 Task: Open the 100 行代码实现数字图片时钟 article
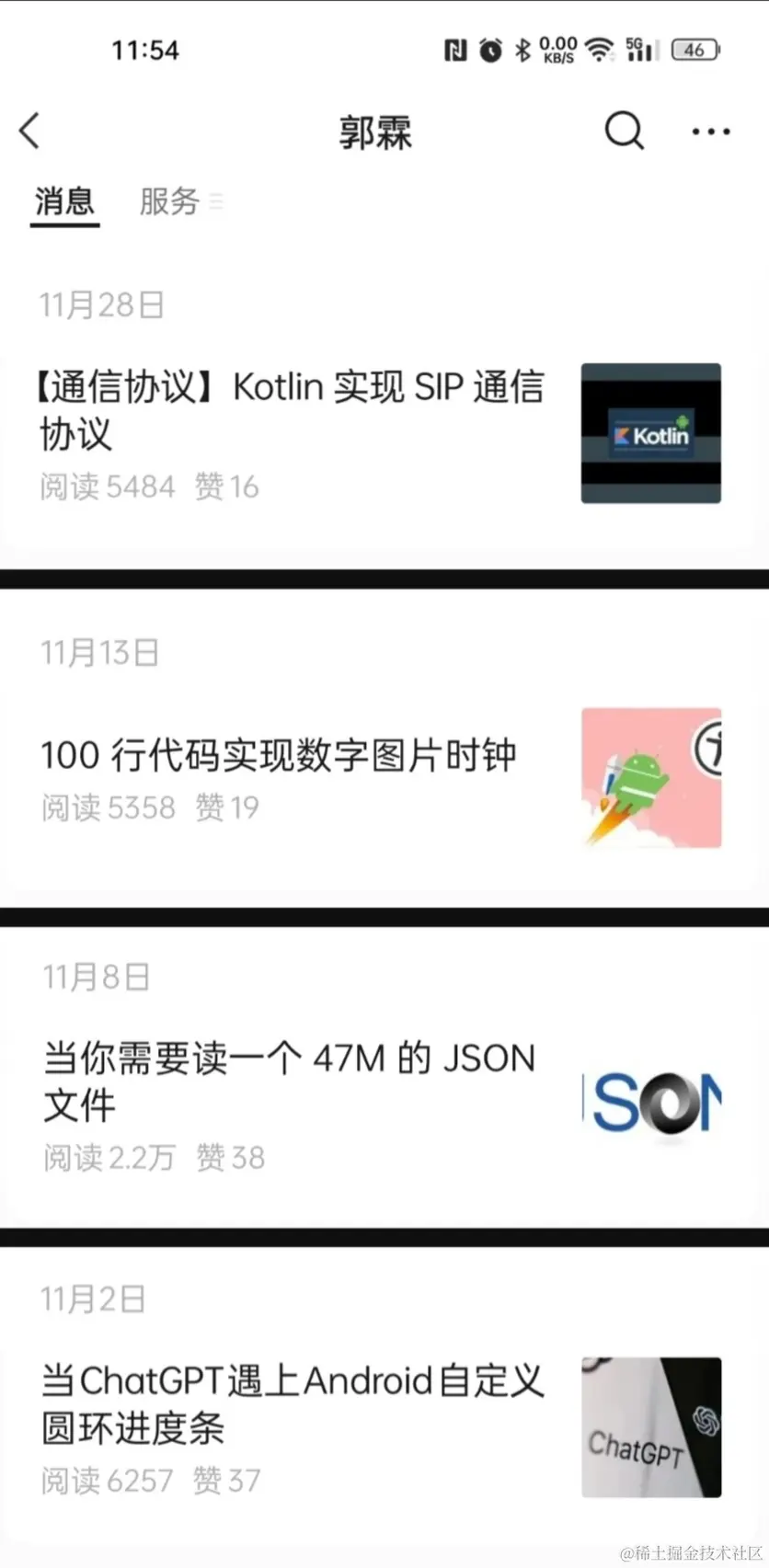pyautogui.click(x=279, y=756)
